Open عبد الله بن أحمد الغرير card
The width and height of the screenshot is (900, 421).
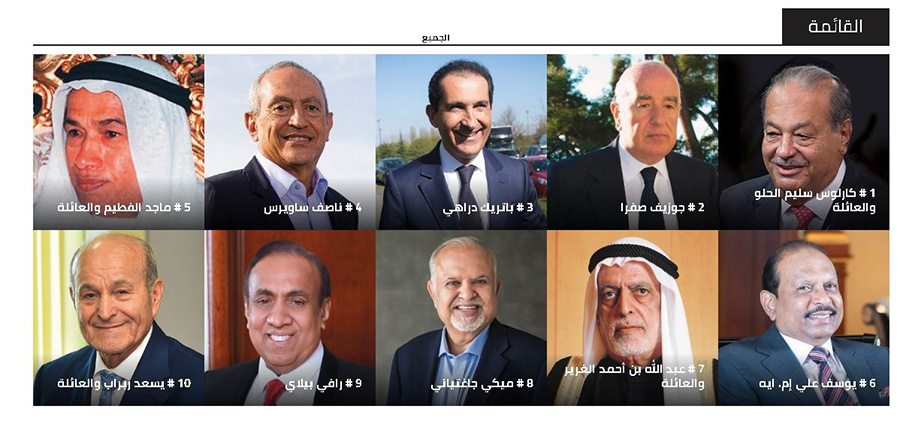click(632, 318)
